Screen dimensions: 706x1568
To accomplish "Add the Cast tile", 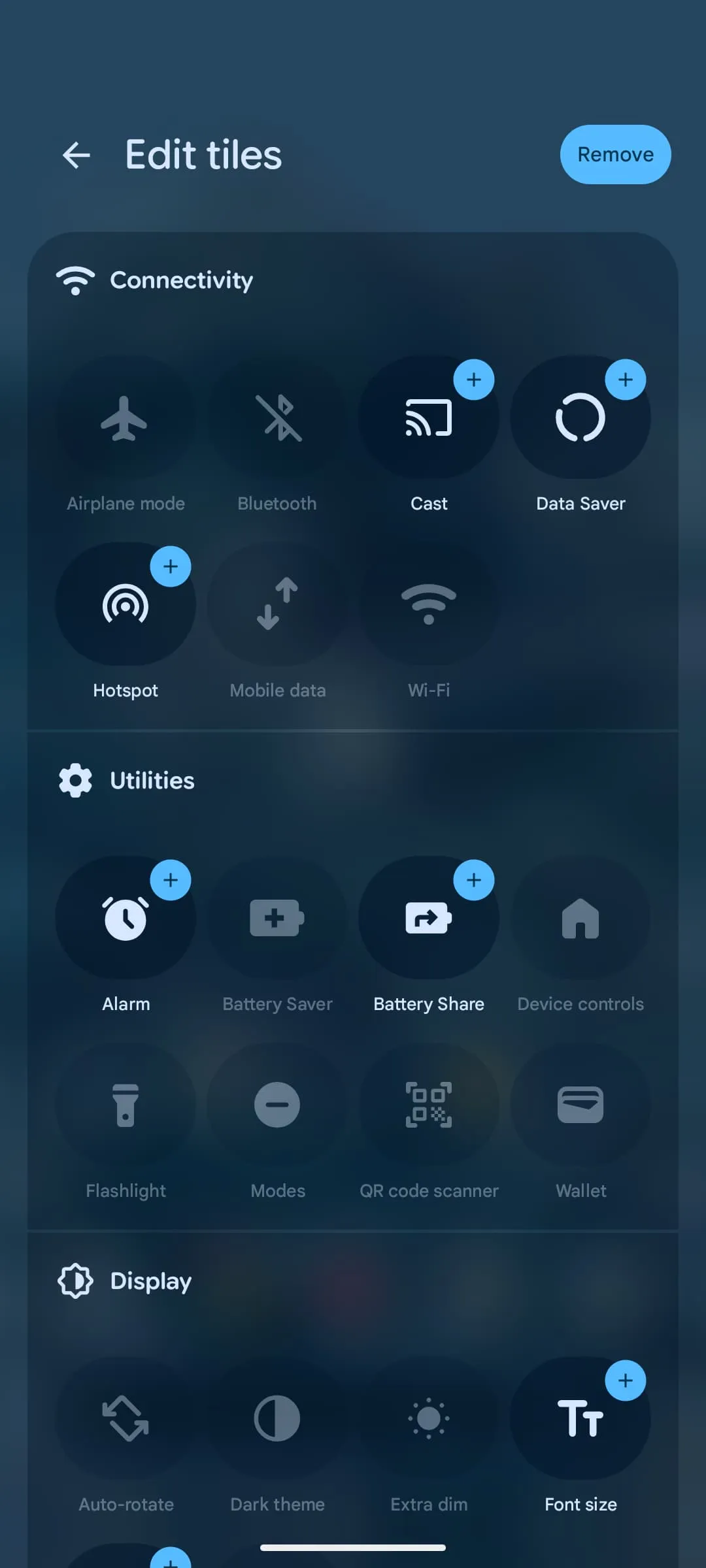I will pyautogui.click(x=474, y=380).
